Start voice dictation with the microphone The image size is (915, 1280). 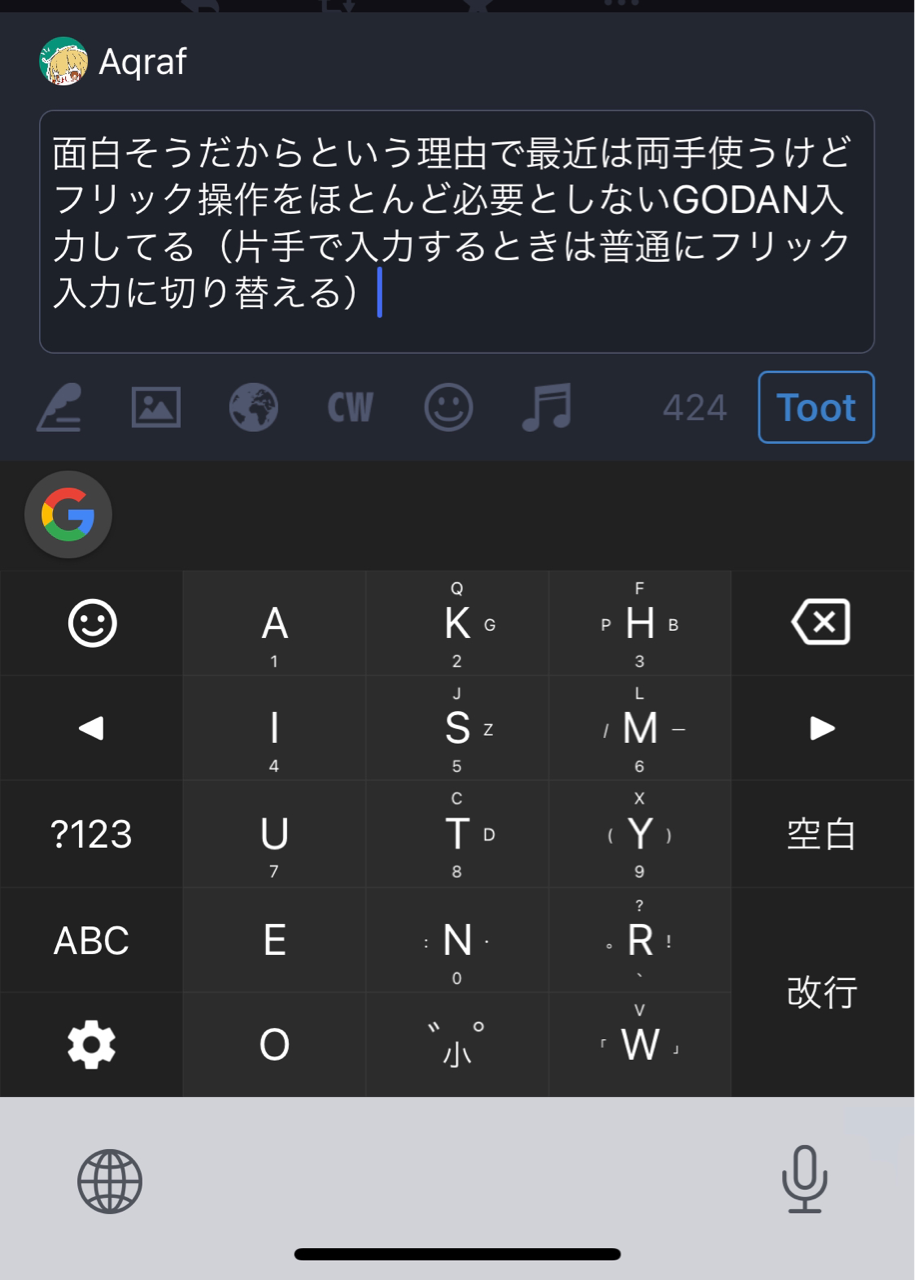tap(804, 1180)
